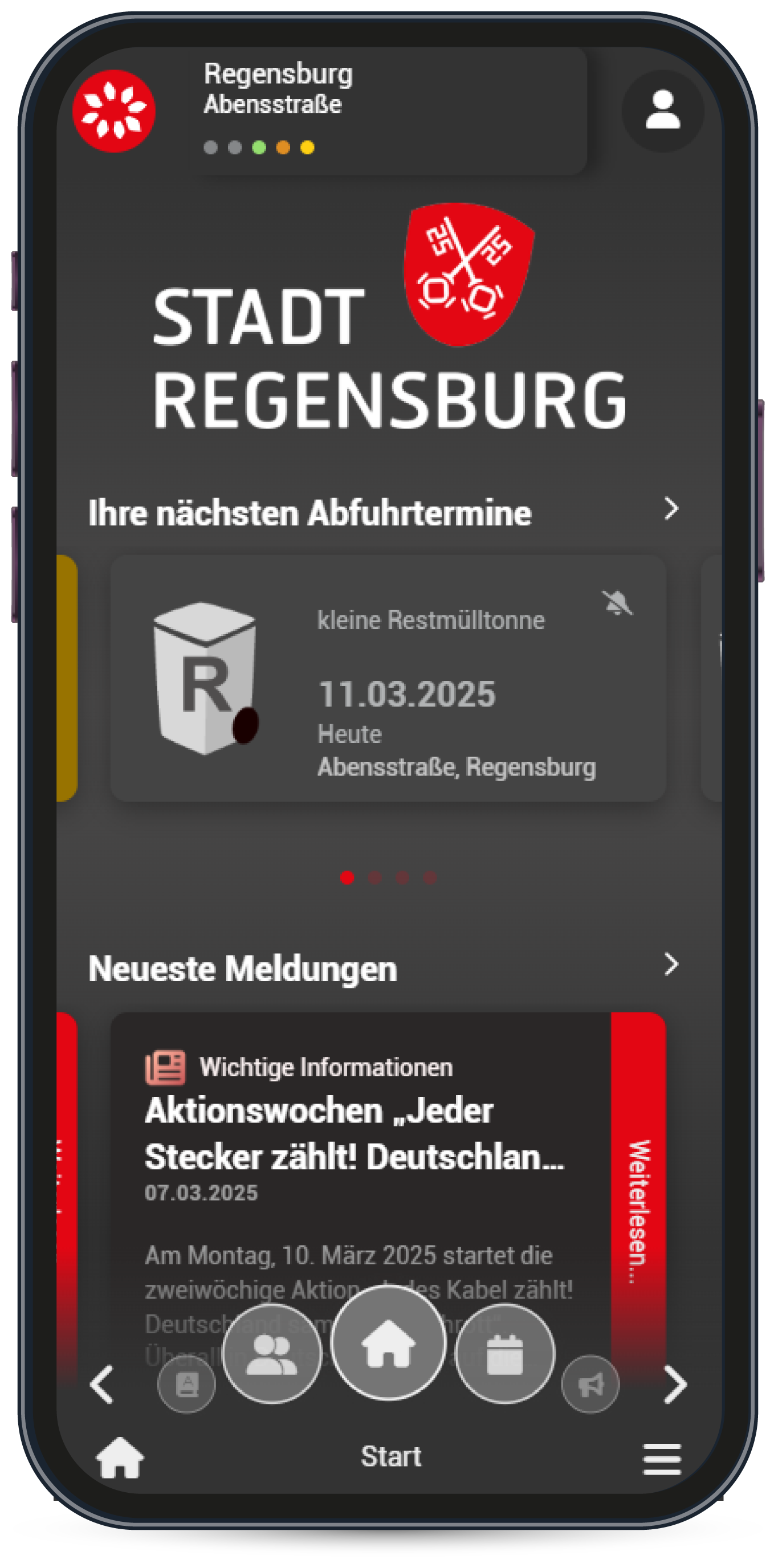Expand Neueste Meldungen section
This screenshot has height=1568, width=774.
coord(670,965)
